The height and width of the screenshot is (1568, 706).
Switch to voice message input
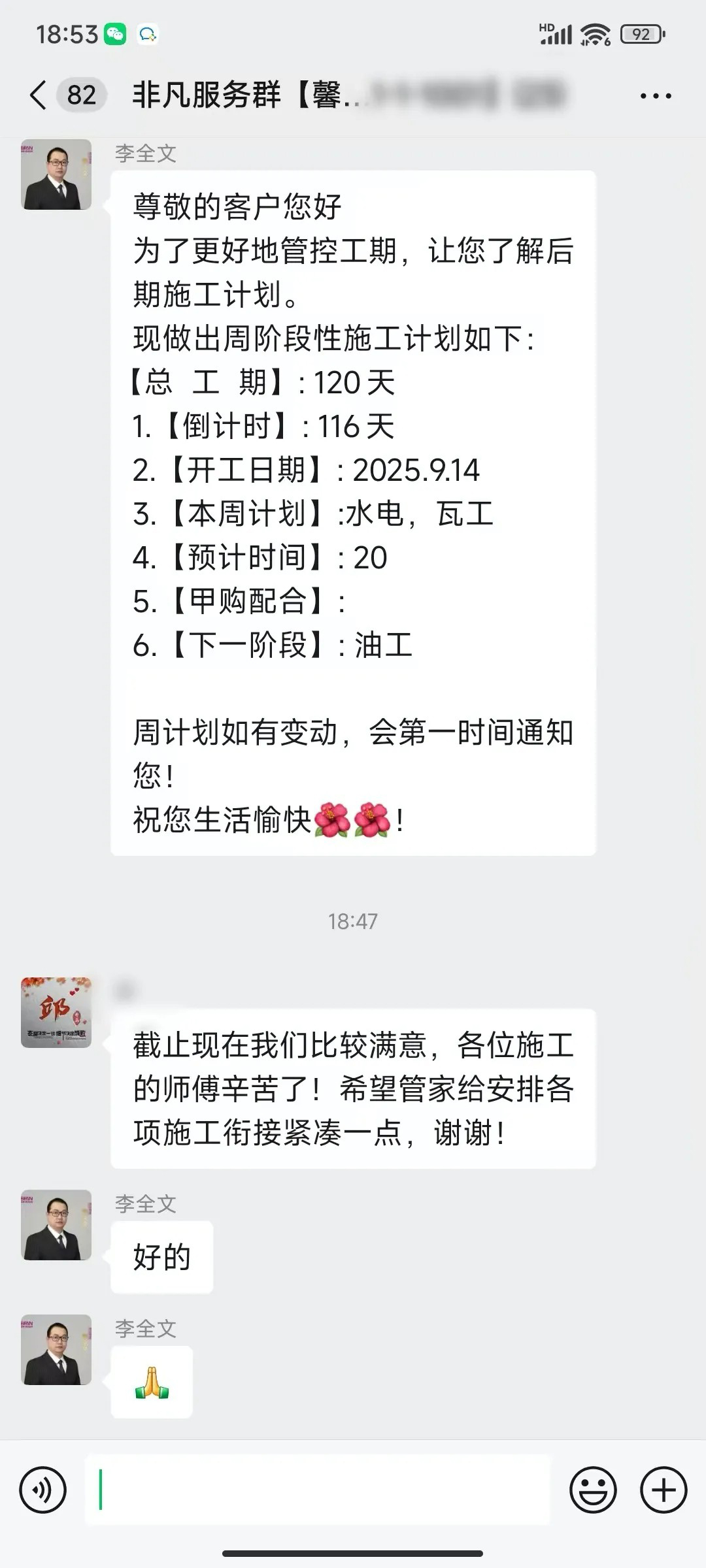pos(43,1490)
